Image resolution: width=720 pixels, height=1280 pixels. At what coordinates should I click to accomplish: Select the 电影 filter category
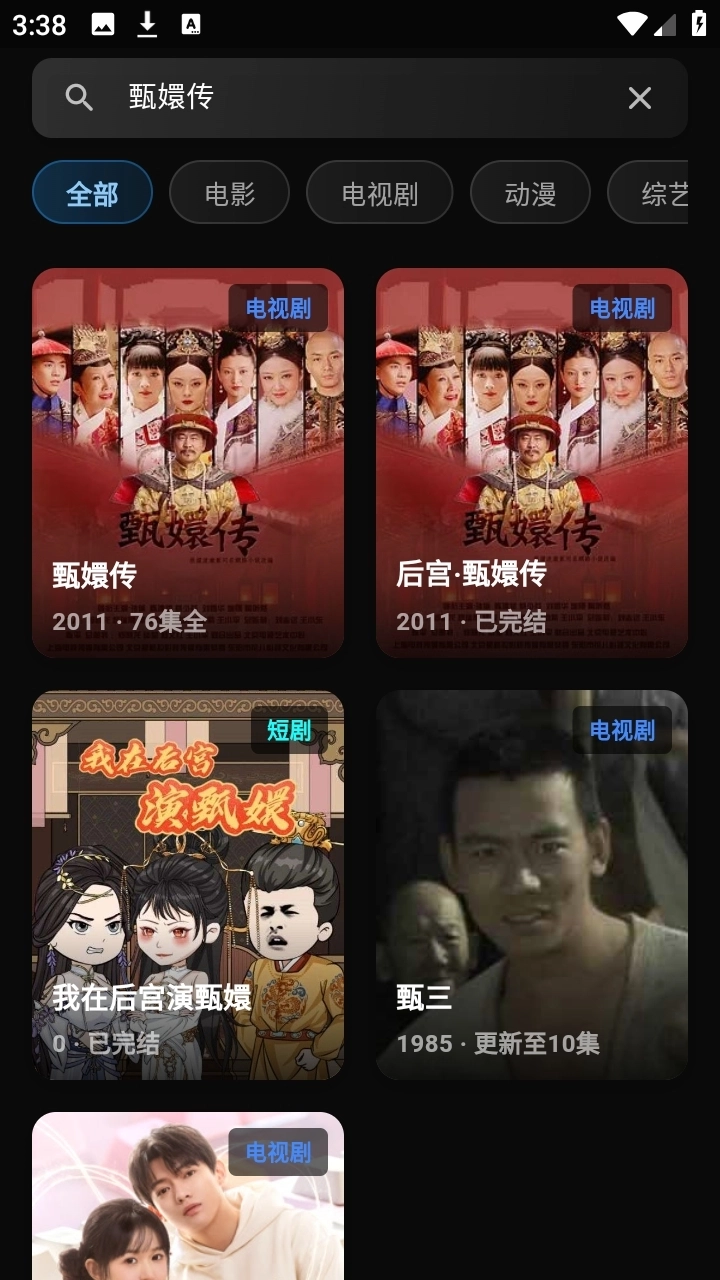[229, 192]
